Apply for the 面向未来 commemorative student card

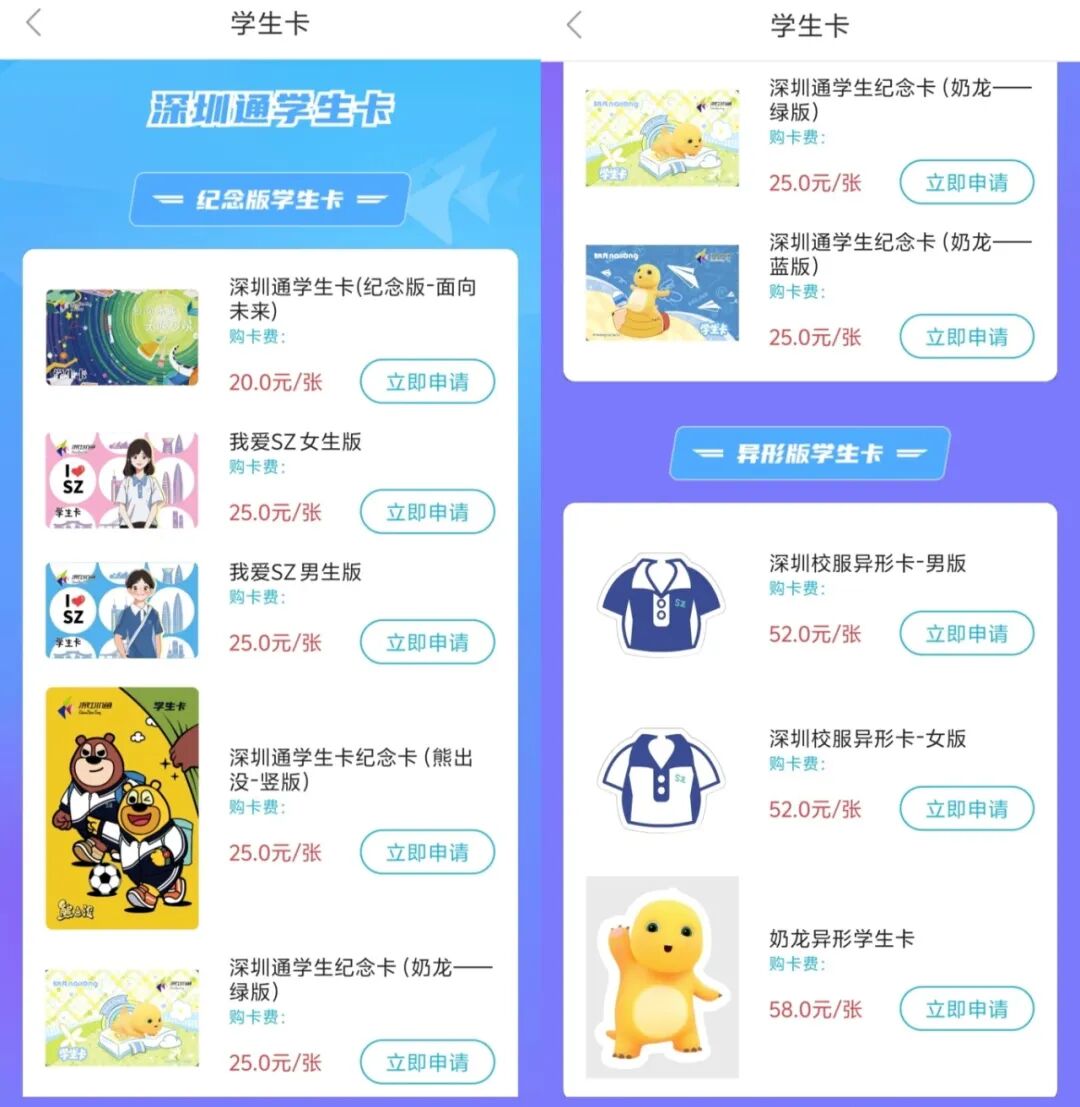427,382
